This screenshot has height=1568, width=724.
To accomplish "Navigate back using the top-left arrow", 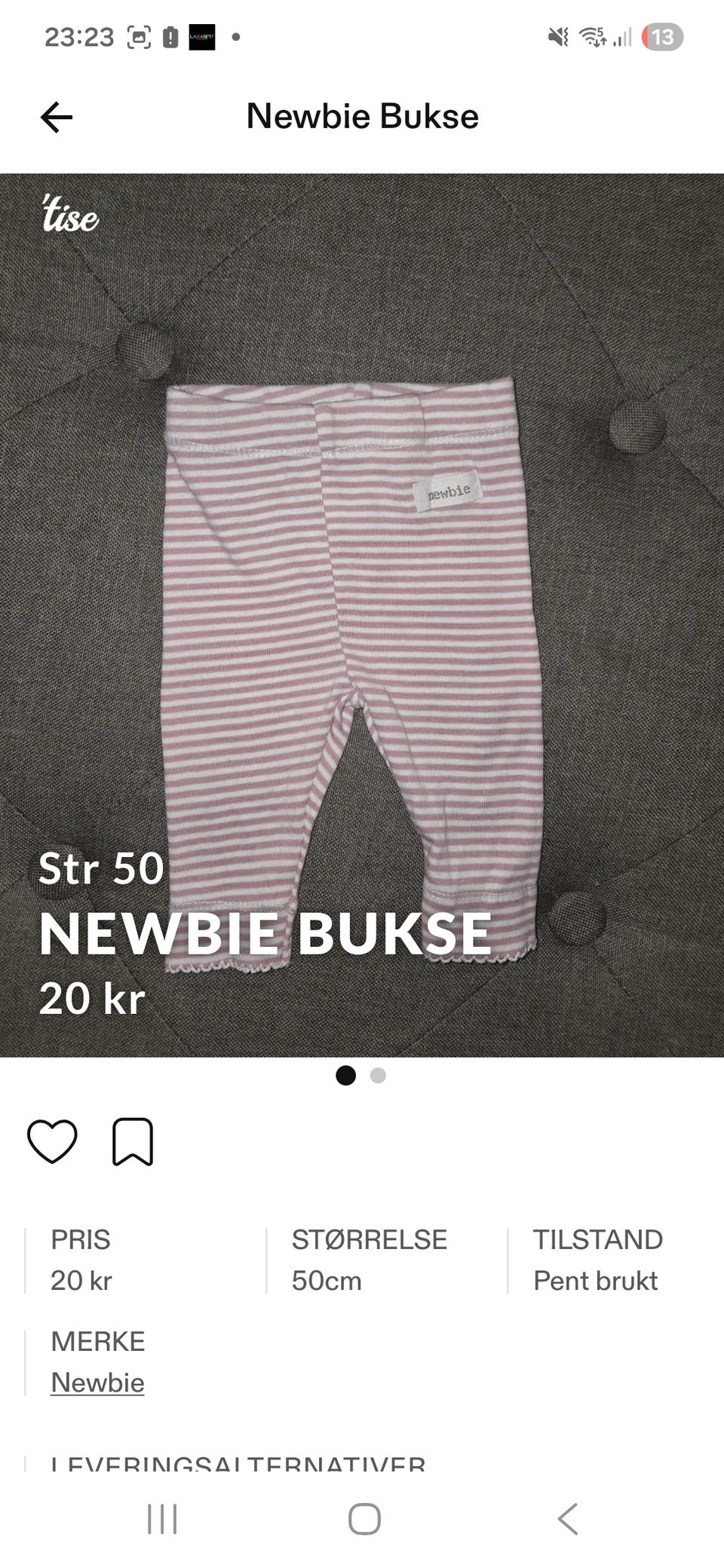I will click(54, 117).
